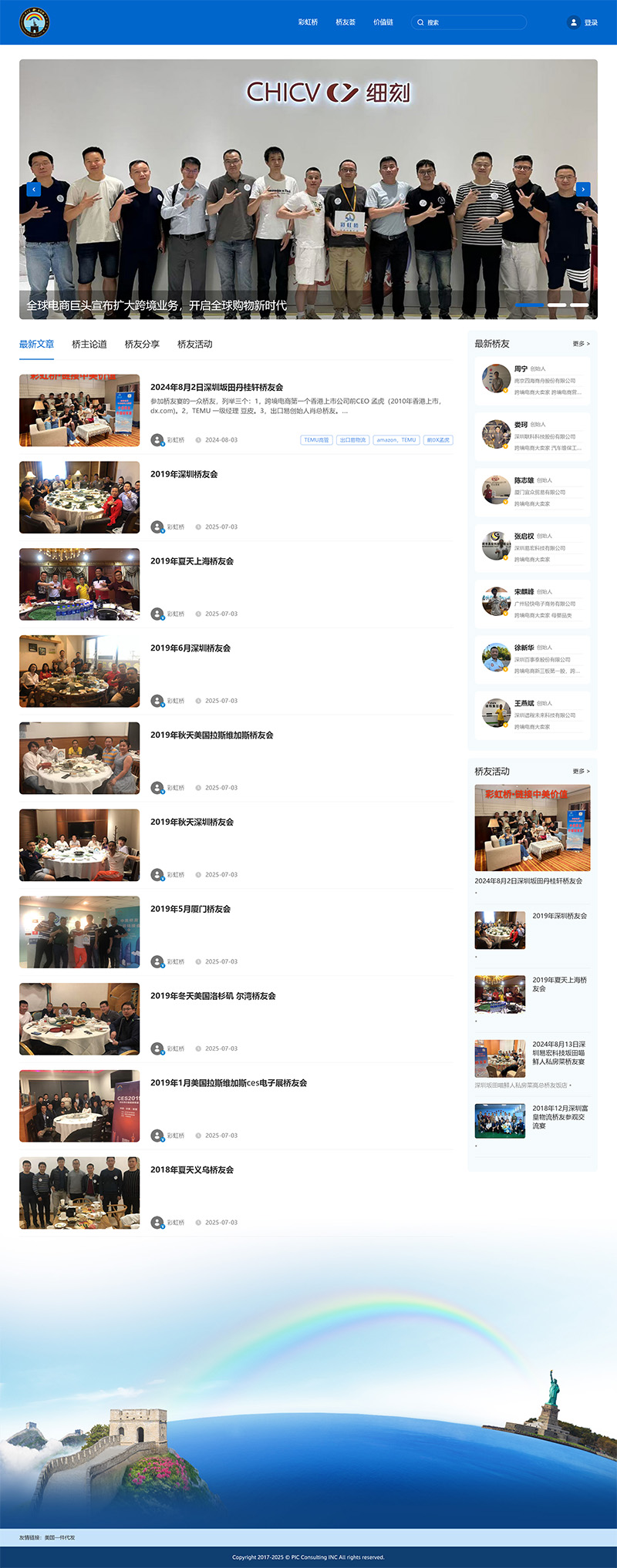Select the TEMU商誉 tag chip
Screen dimensions: 617x1568
[316, 440]
